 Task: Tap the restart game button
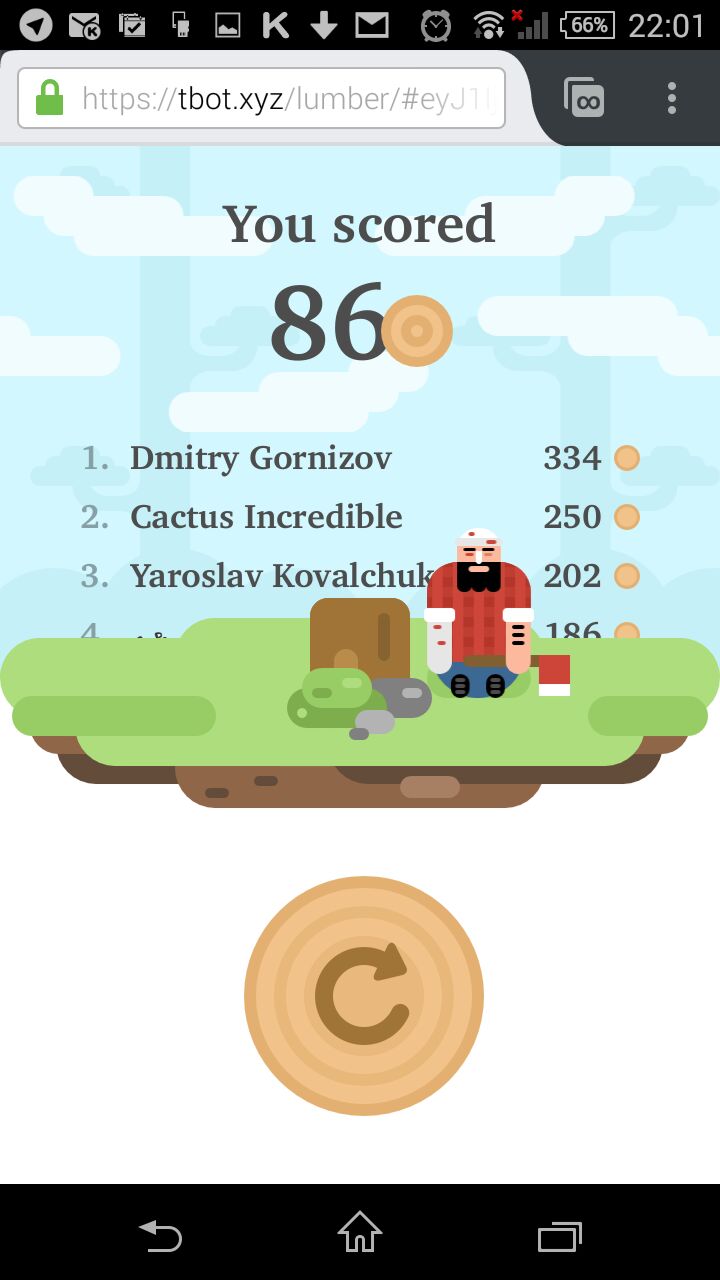coord(363,995)
